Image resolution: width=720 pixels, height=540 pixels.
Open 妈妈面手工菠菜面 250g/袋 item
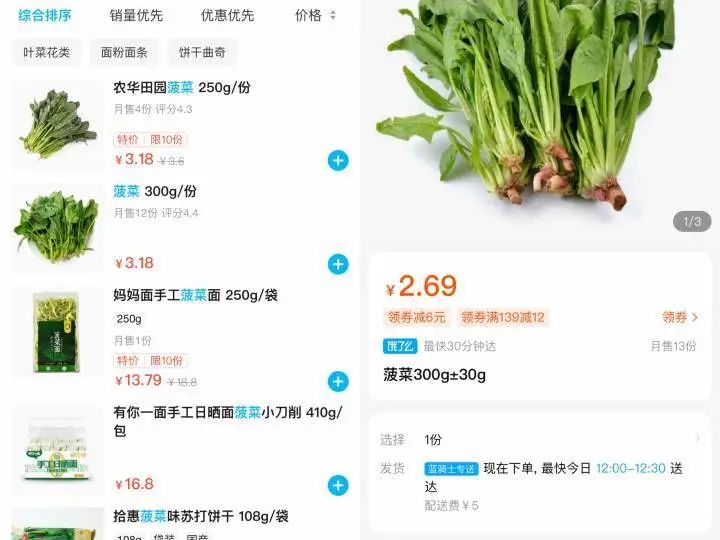(x=195, y=296)
